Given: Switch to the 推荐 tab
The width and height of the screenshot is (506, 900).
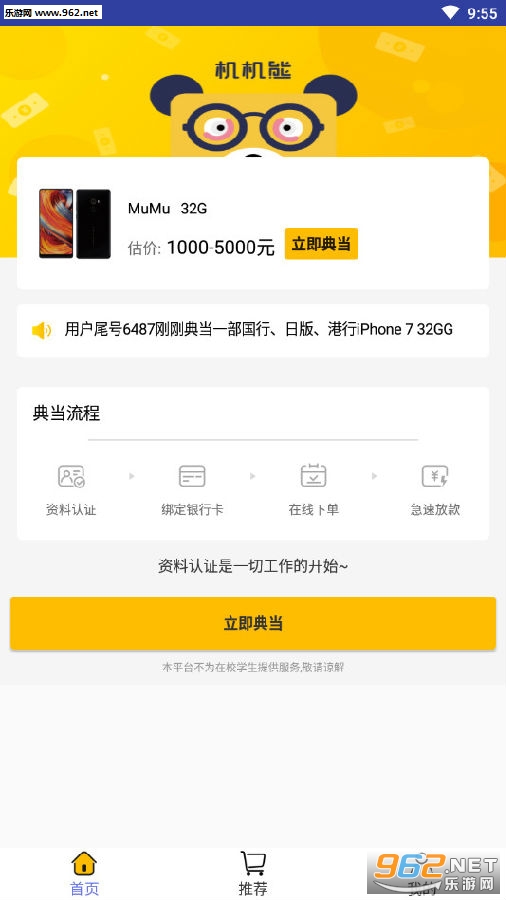Looking at the screenshot, I should tap(253, 874).
